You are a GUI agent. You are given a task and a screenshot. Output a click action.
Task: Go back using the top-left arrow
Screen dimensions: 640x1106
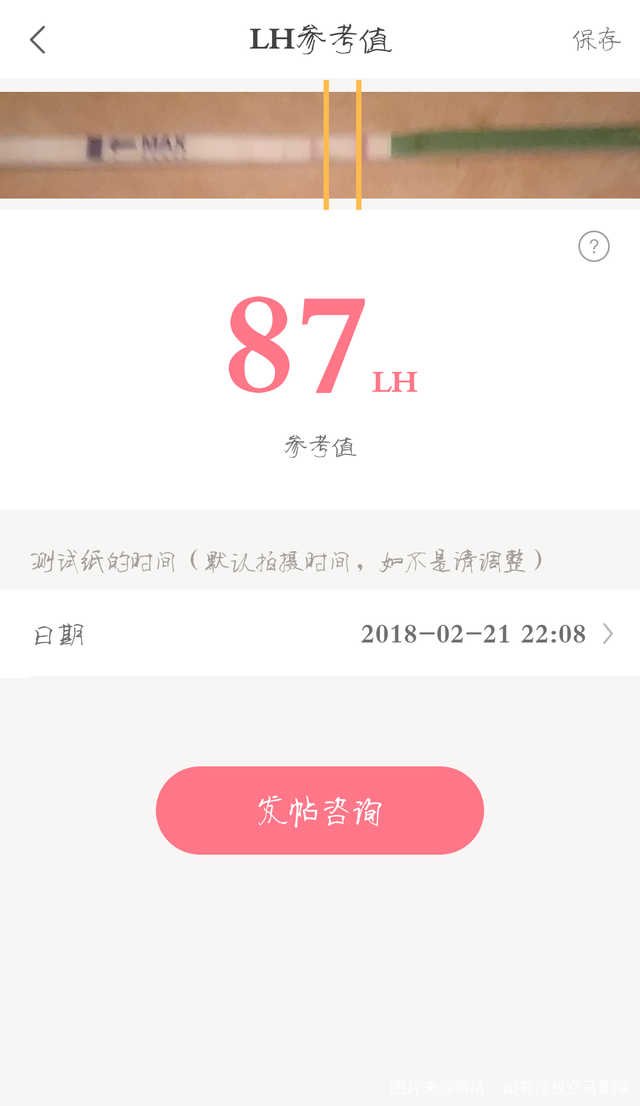pos(38,40)
